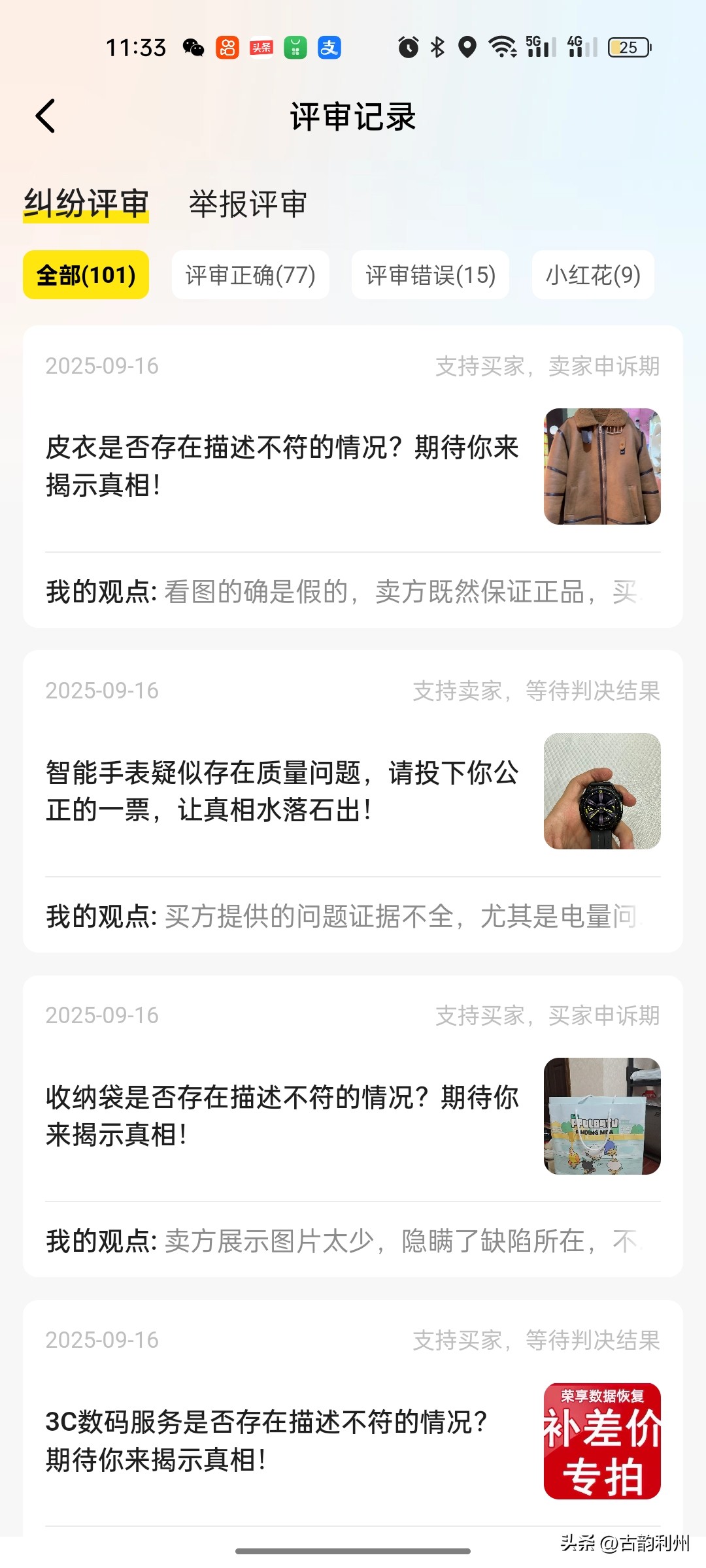The image size is (706, 1568).
Task: Switch to the 举报评审 tab
Action: (x=248, y=204)
